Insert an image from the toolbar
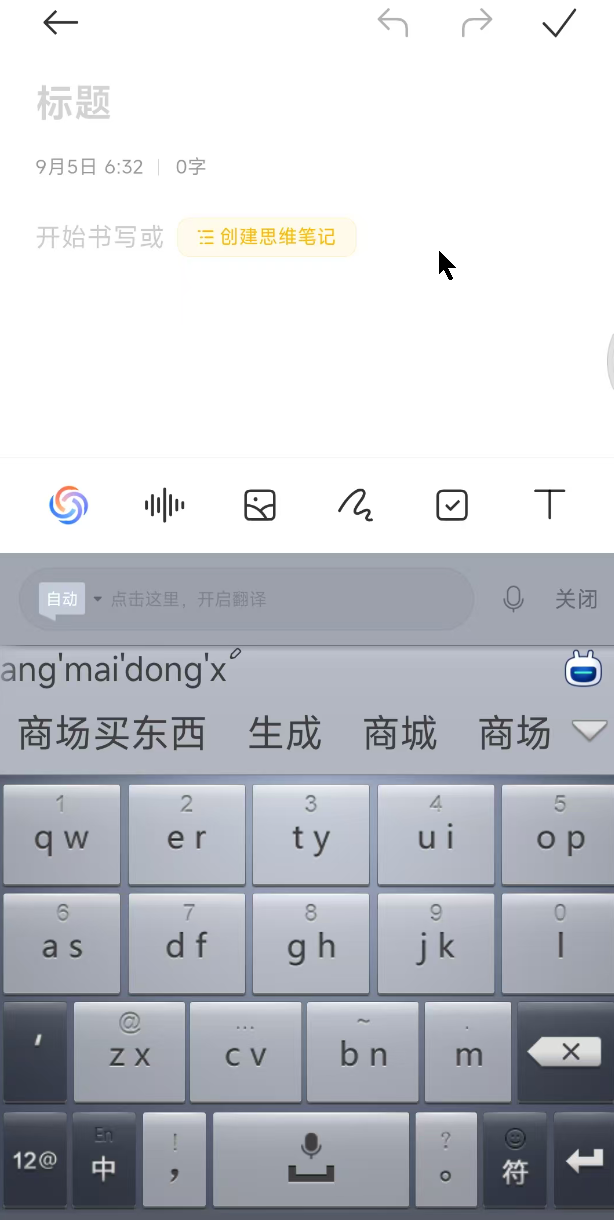The height and width of the screenshot is (1220, 614). 260,505
